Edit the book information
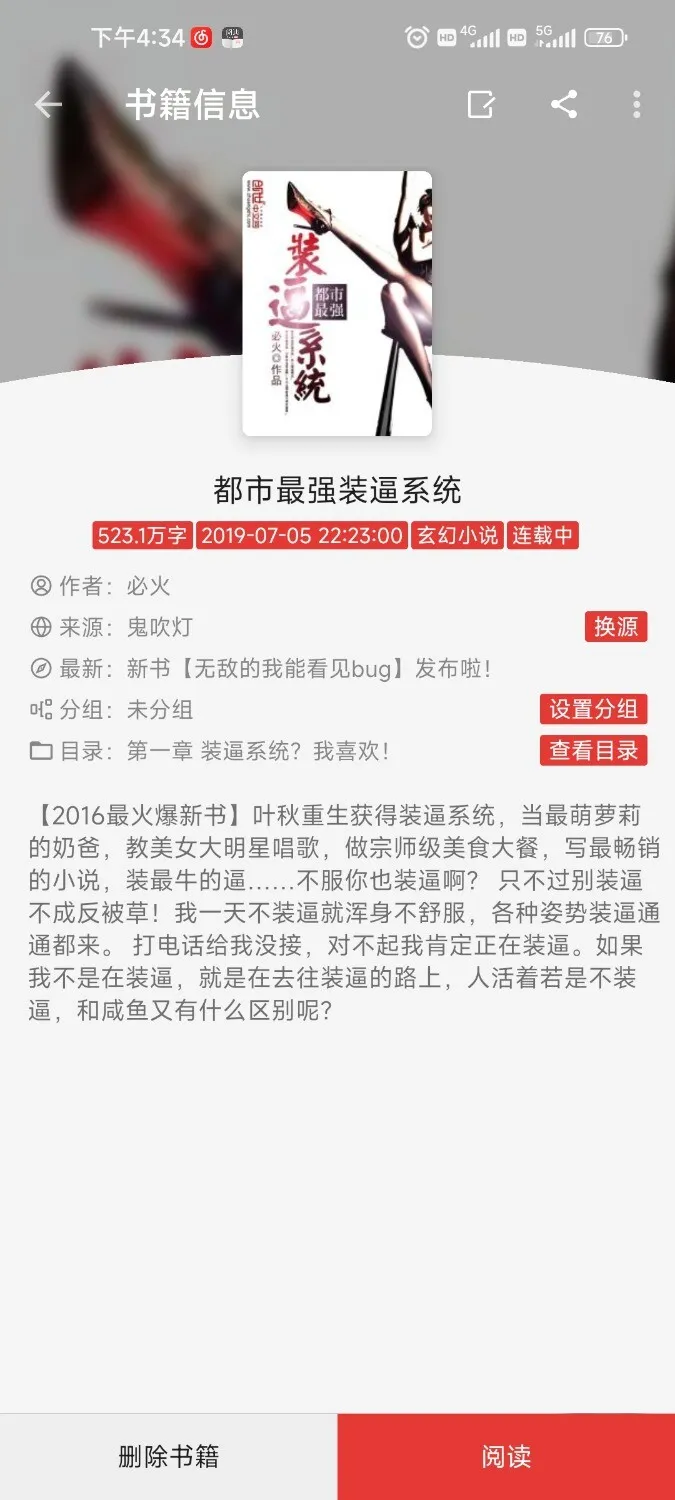The width and height of the screenshot is (675, 1500). (x=481, y=104)
